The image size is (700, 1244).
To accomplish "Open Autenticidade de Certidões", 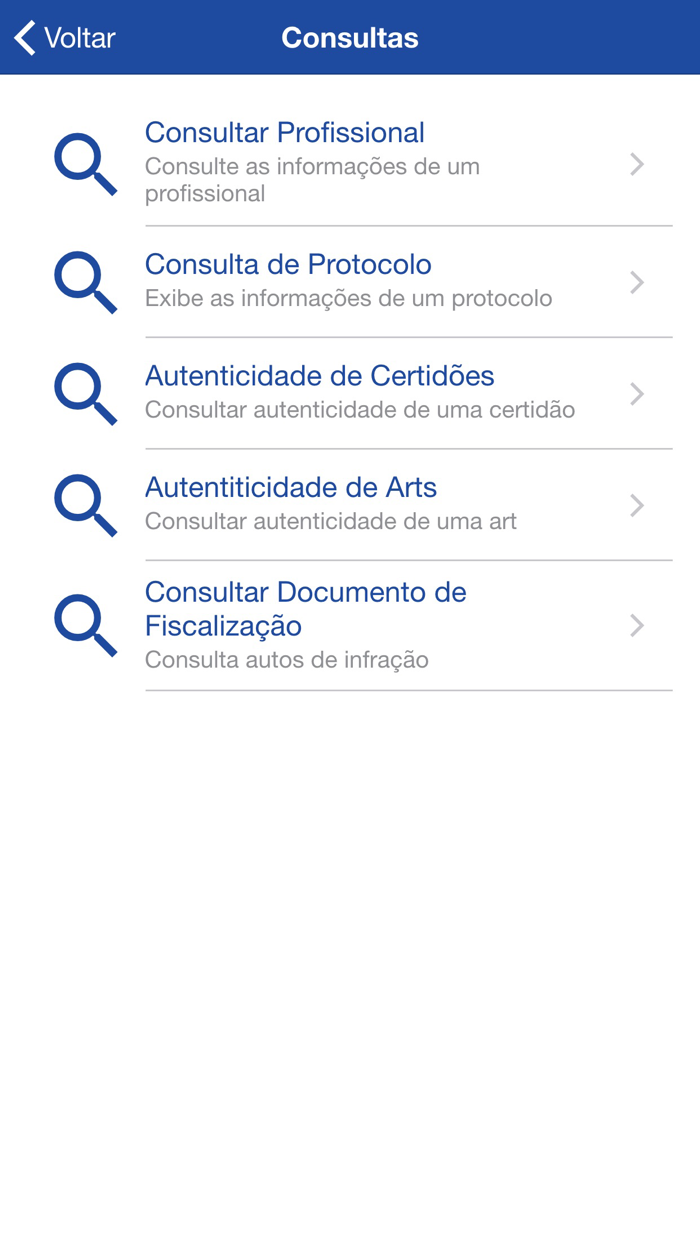I will (360, 392).
